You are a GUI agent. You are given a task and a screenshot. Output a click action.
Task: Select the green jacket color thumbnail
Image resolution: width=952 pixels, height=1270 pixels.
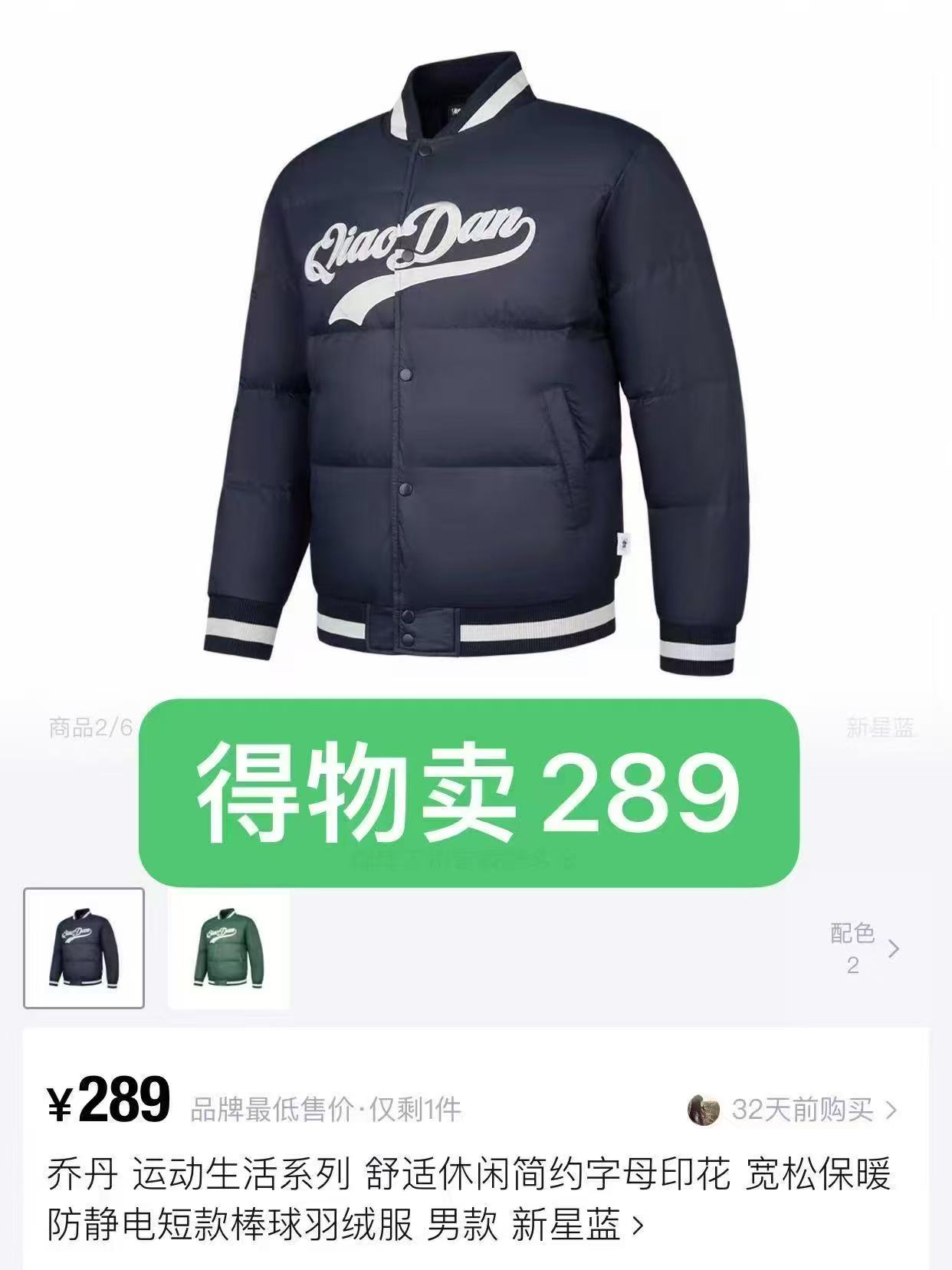pyautogui.click(x=228, y=948)
